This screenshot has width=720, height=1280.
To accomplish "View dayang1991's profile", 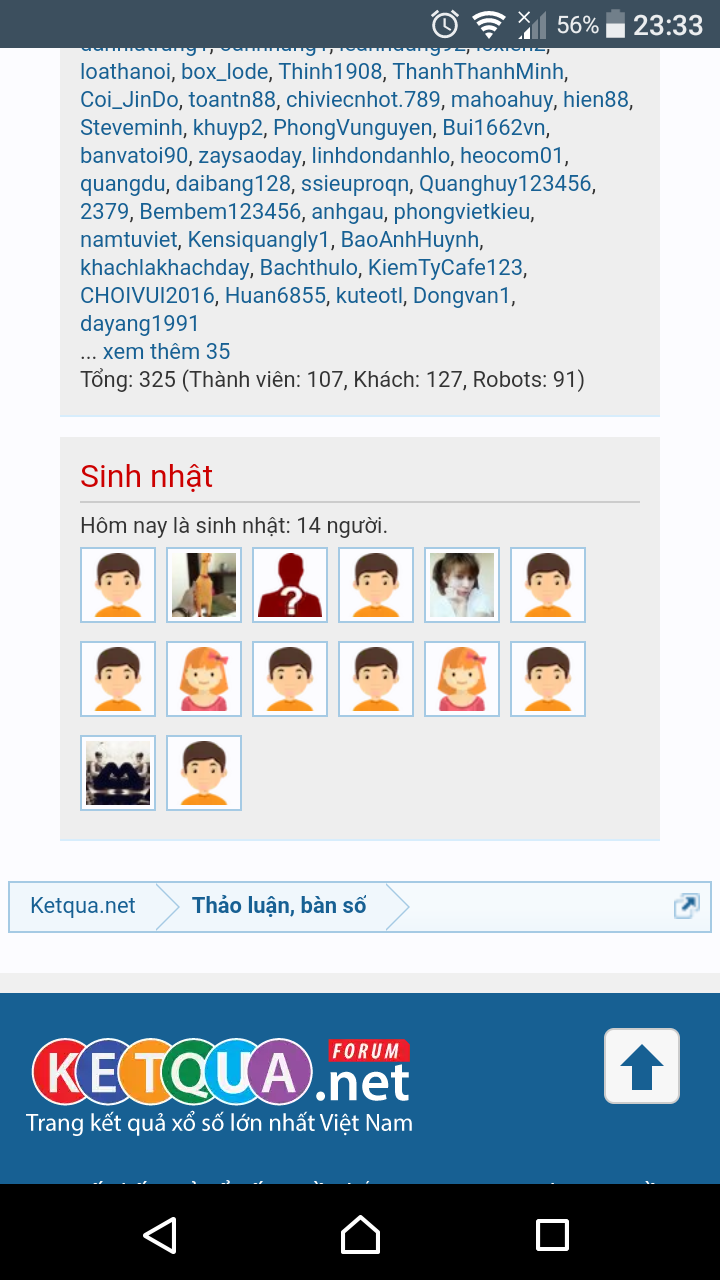I will [x=139, y=324].
